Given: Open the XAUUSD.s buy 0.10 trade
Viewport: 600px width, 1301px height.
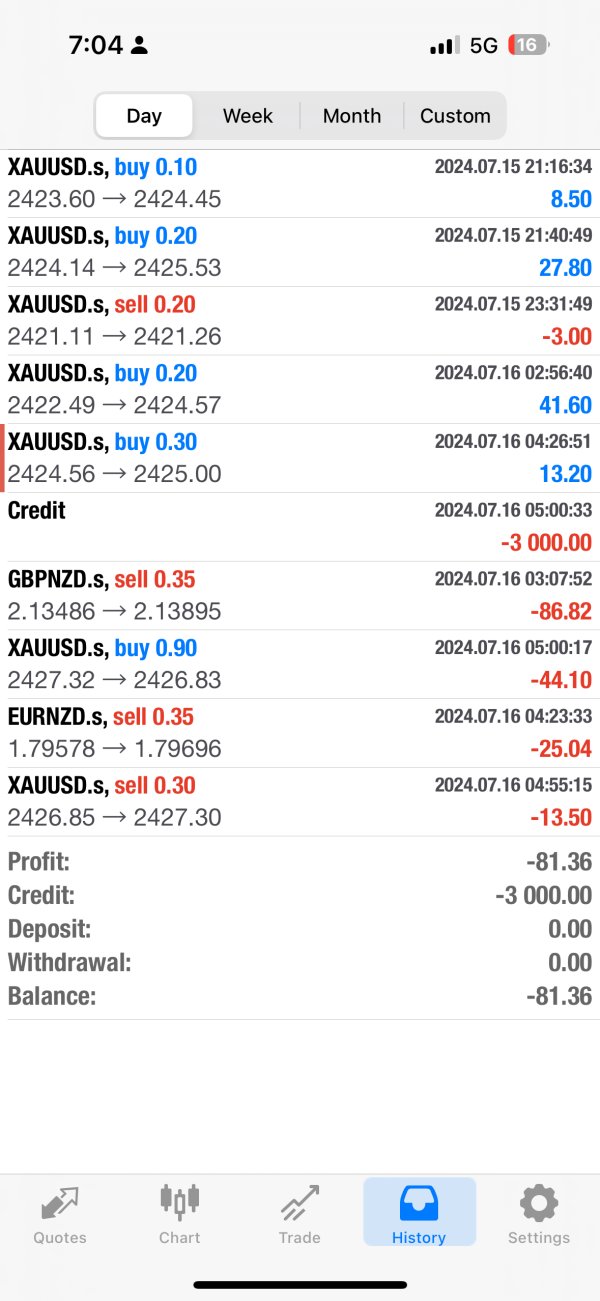Looking at the screenshot, I should click(x=300, y=183).
